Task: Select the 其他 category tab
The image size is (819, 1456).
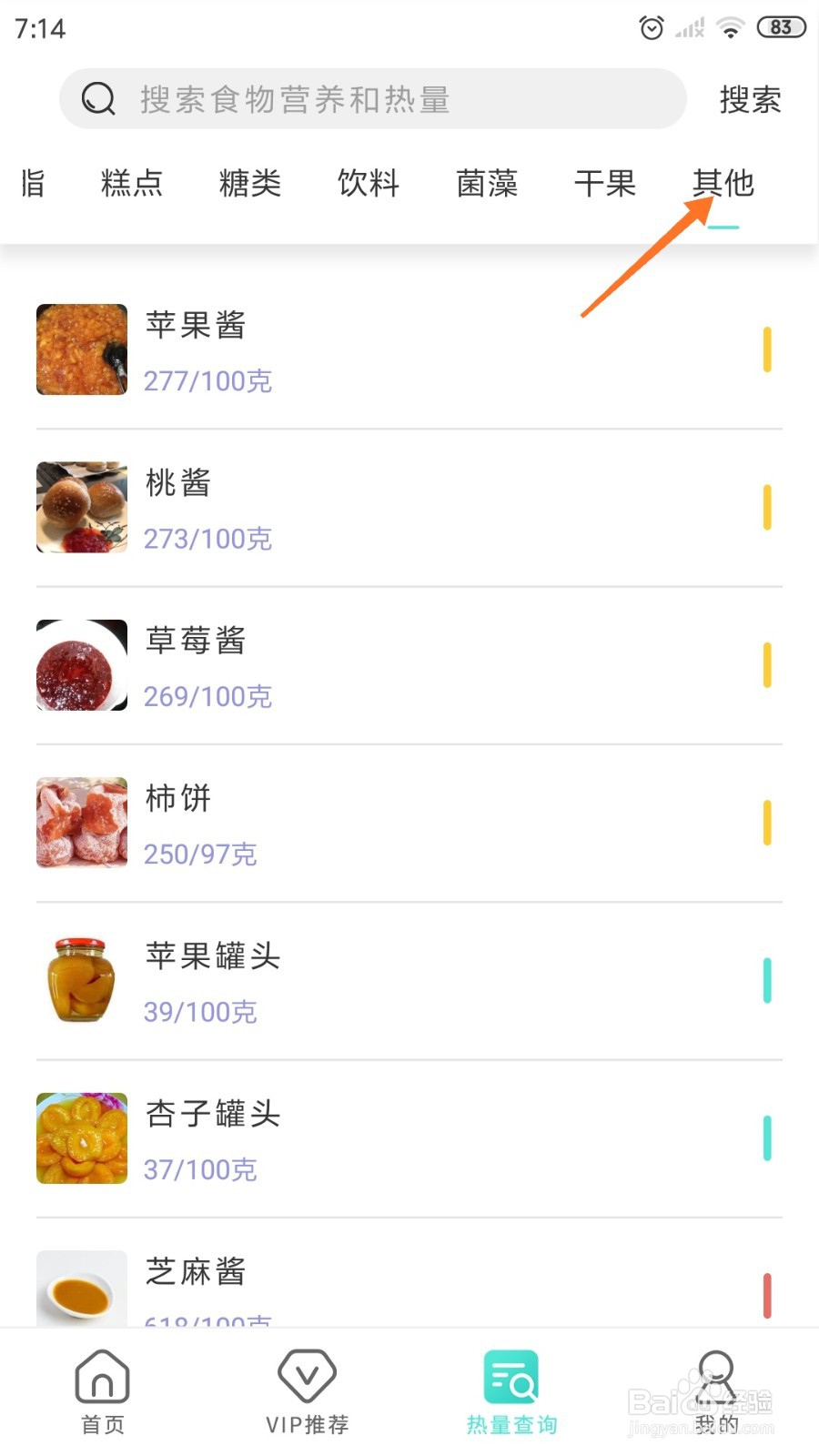Action: point(723,183)
